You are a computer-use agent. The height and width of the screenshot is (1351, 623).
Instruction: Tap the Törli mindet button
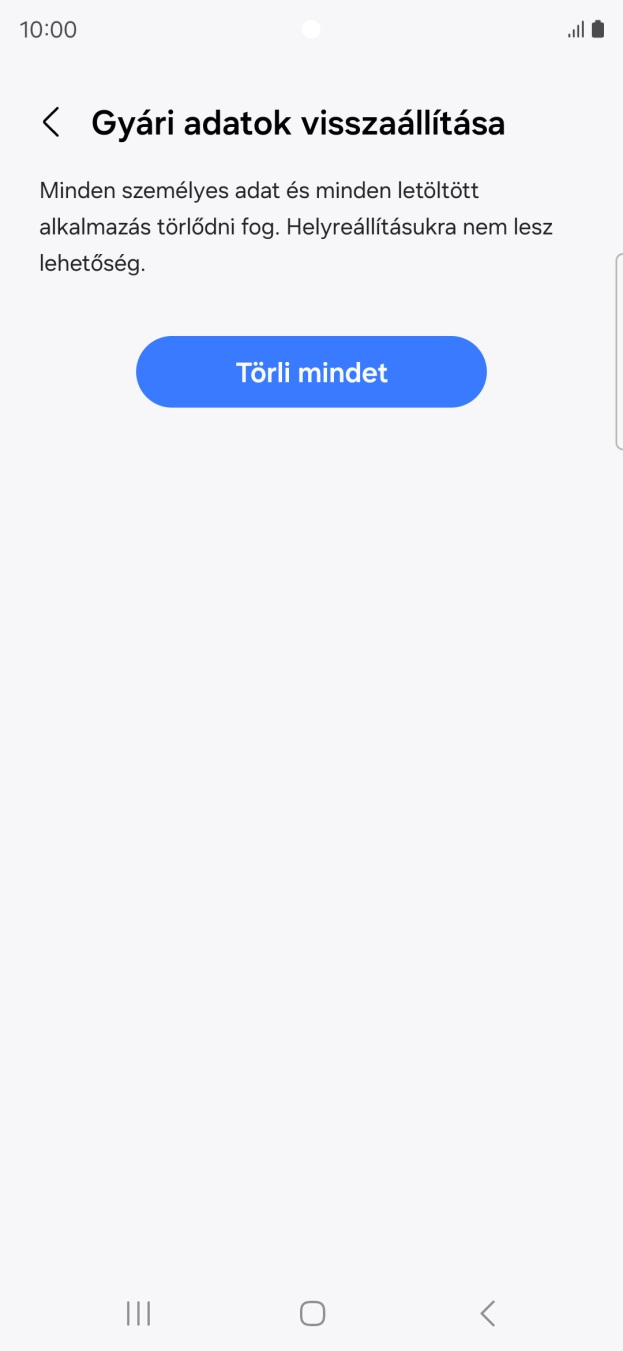[x=311, y=372]
